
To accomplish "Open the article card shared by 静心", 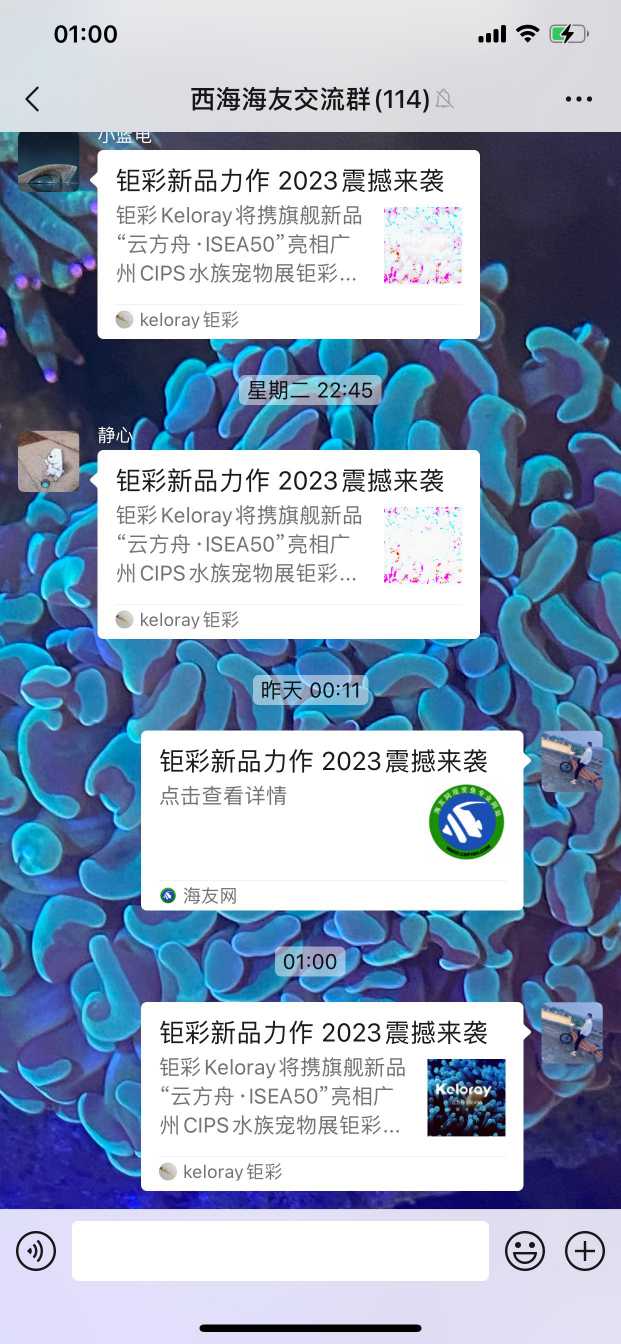I will (288, 544).
